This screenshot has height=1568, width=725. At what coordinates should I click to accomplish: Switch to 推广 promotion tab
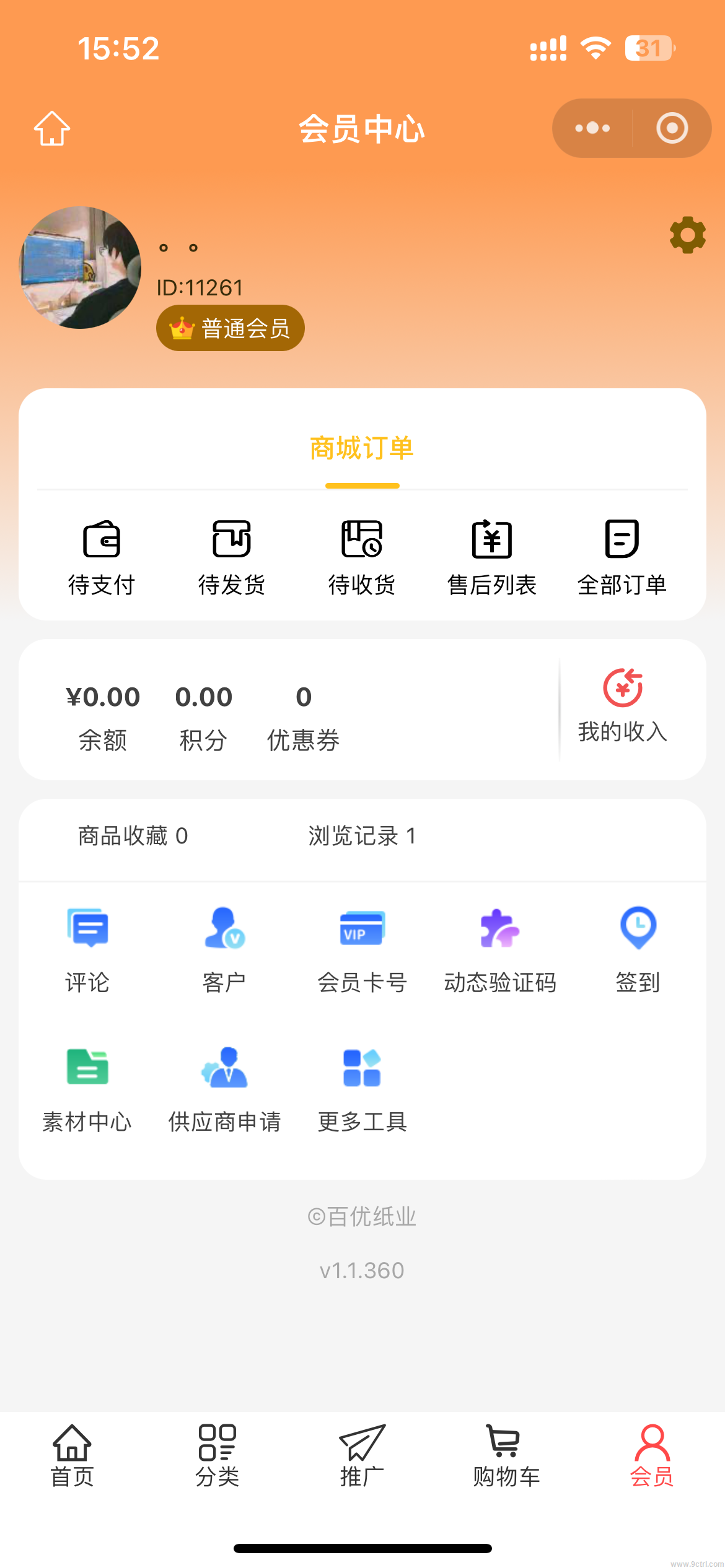point(362,1455)
